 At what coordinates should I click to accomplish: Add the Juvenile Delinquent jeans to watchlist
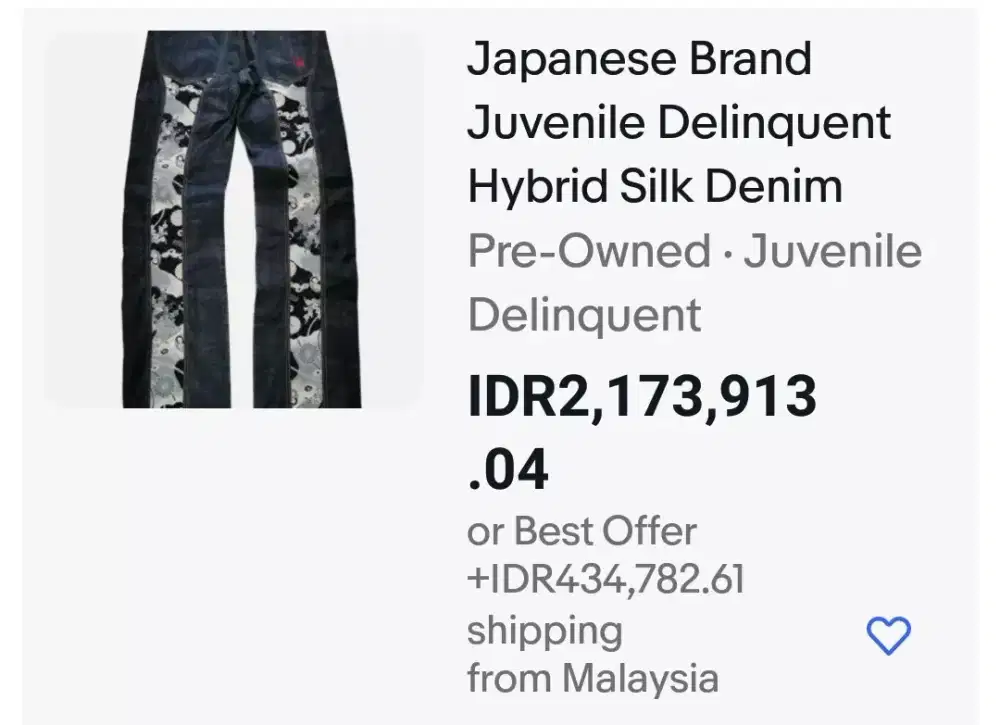pyautogui.click(x=887, y=636)
